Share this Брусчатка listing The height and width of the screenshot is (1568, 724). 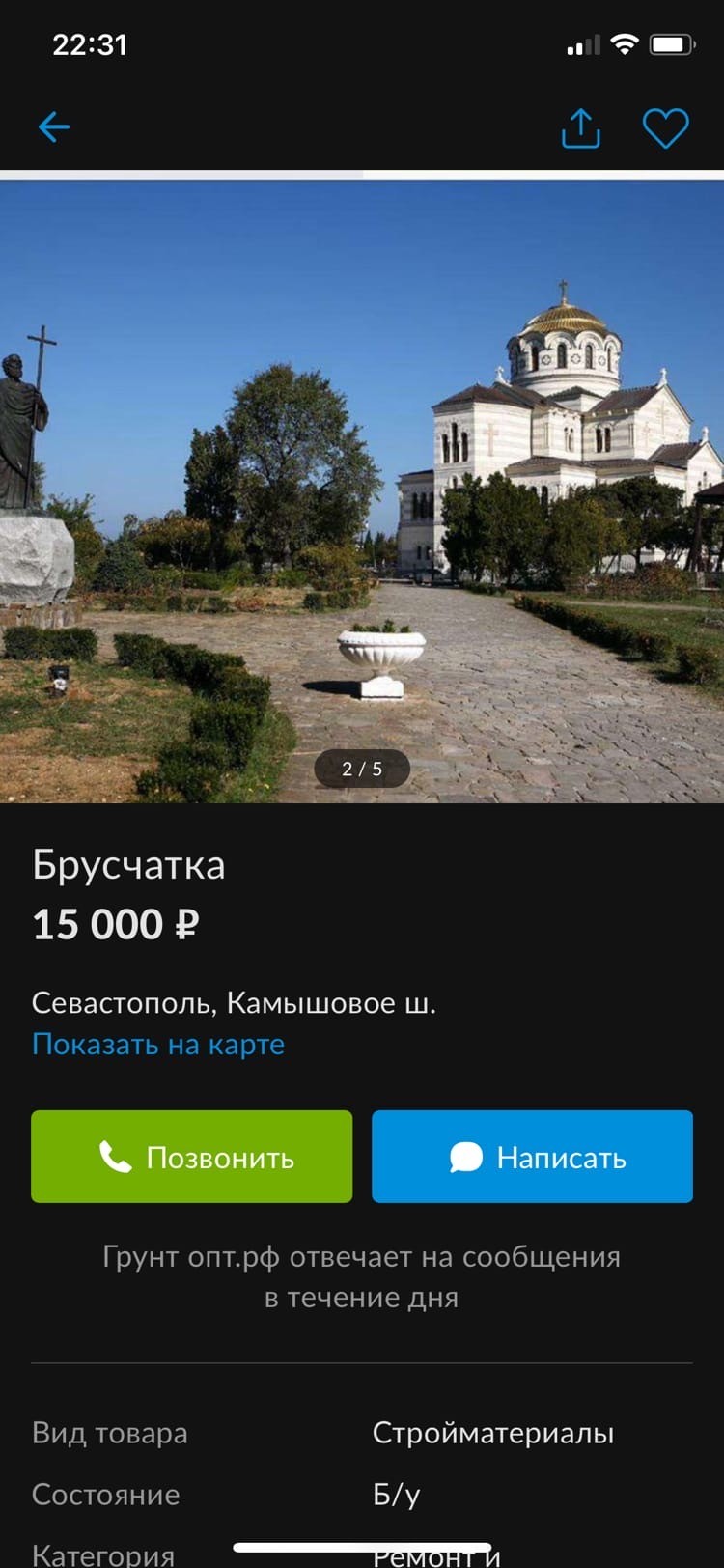(x=581, y=128)
